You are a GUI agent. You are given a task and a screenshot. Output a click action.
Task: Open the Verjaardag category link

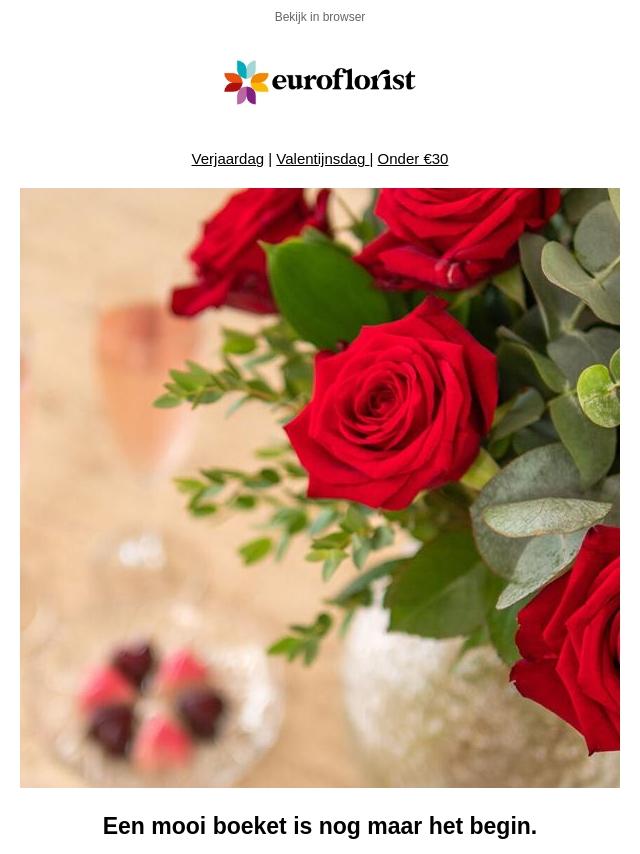pyautogui.click(x=228, y=159)
